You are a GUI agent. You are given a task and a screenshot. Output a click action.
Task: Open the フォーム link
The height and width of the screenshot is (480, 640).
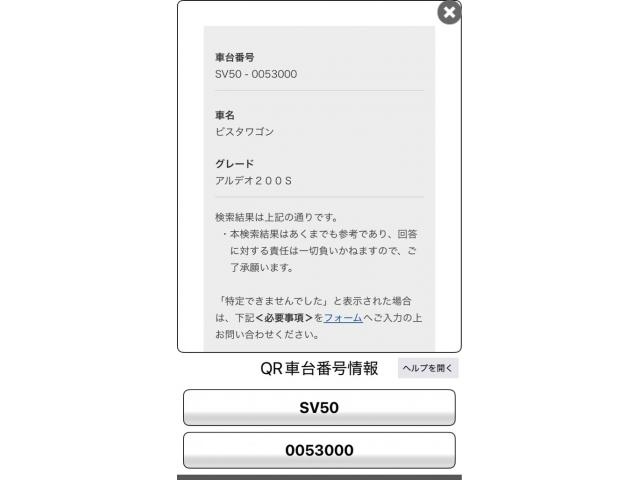343,317
